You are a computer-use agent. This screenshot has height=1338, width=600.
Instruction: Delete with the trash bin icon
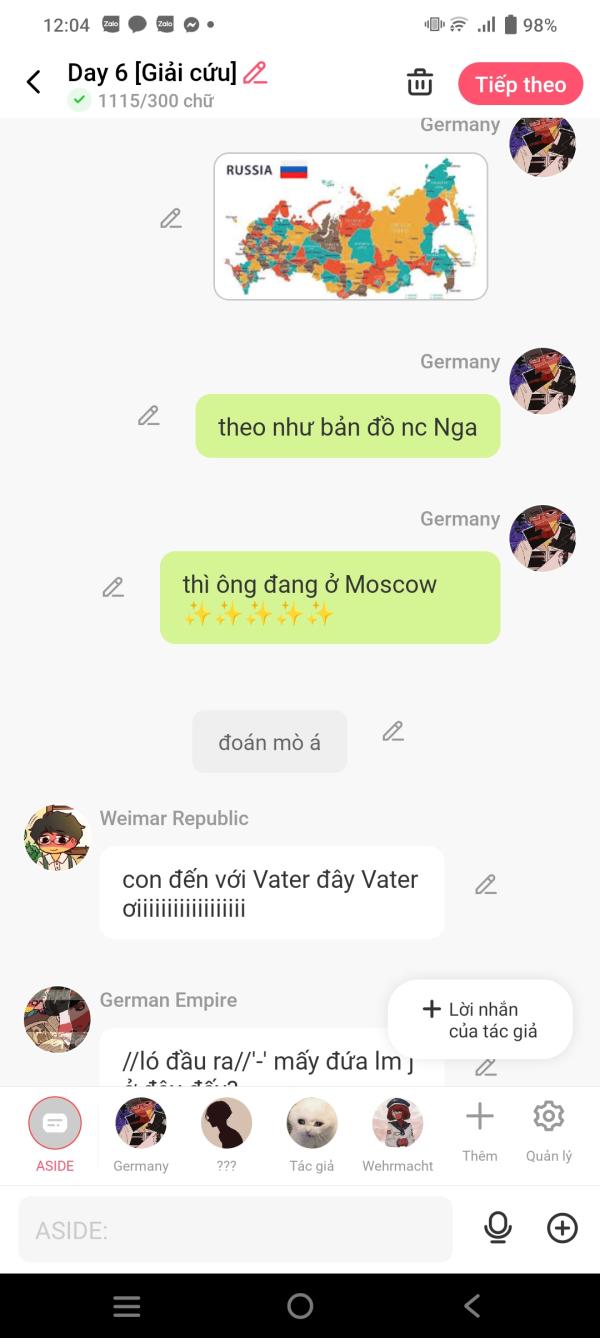(420, 83)
